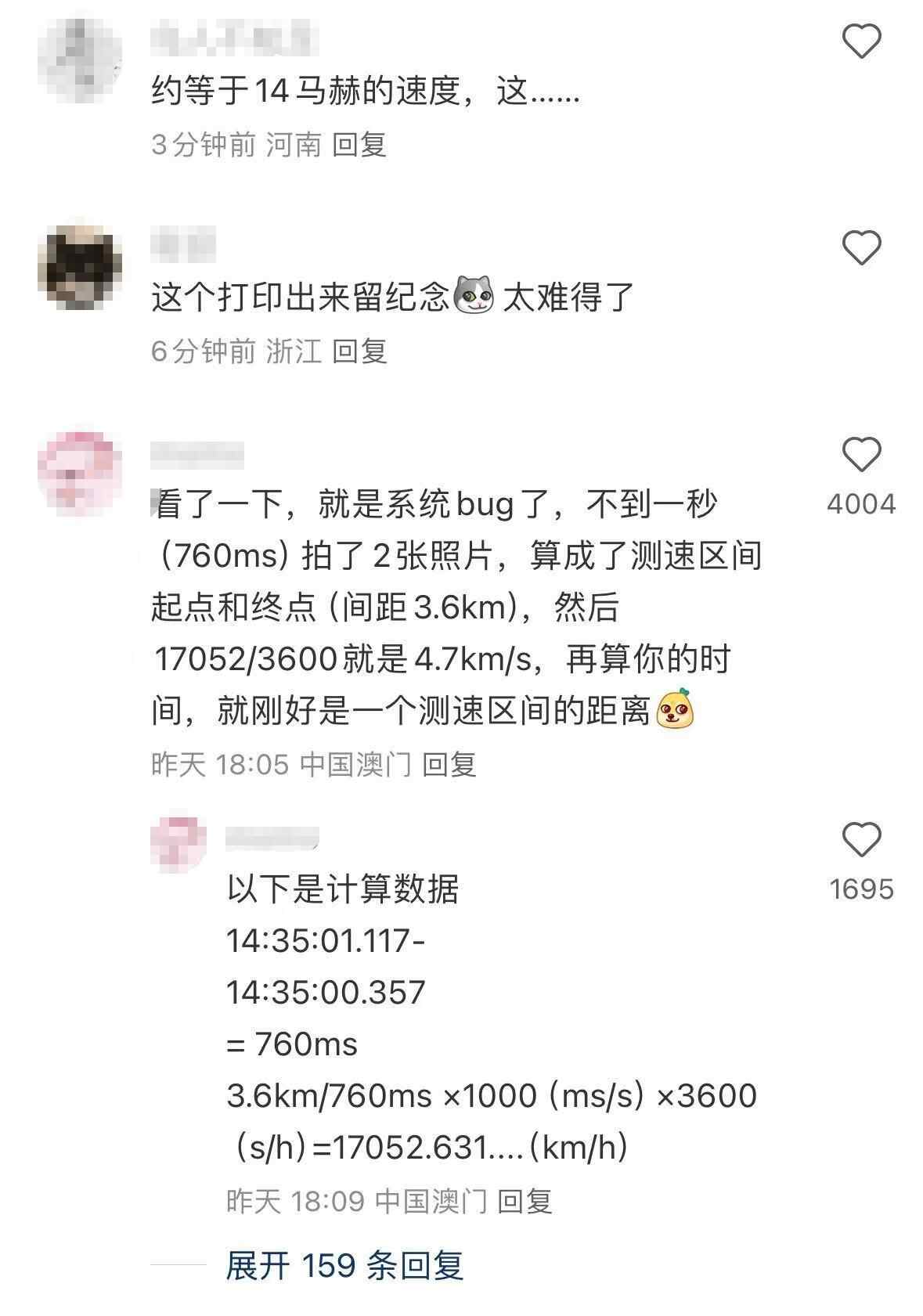Like the 以下是计算数据 reply
This screenshot has height=1316, width=923.
pos(861,840)
